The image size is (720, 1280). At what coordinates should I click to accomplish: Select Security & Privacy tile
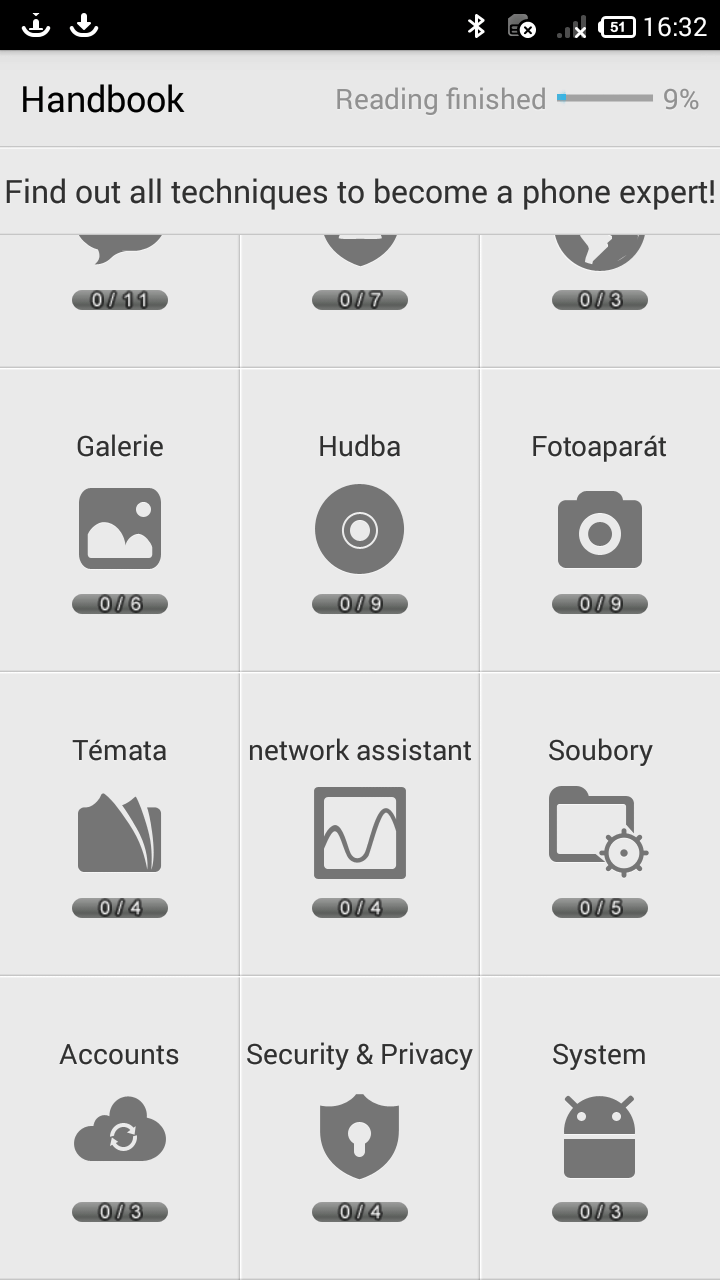point(359,1128)
